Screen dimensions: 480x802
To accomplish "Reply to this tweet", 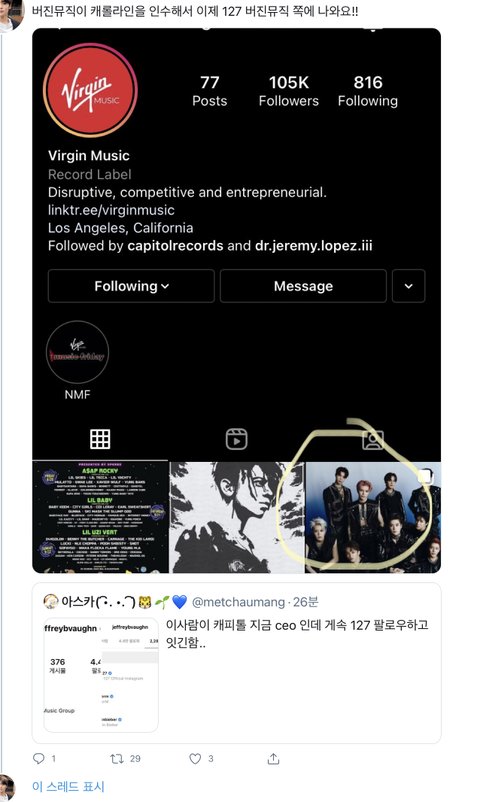I will click(39, 759).
